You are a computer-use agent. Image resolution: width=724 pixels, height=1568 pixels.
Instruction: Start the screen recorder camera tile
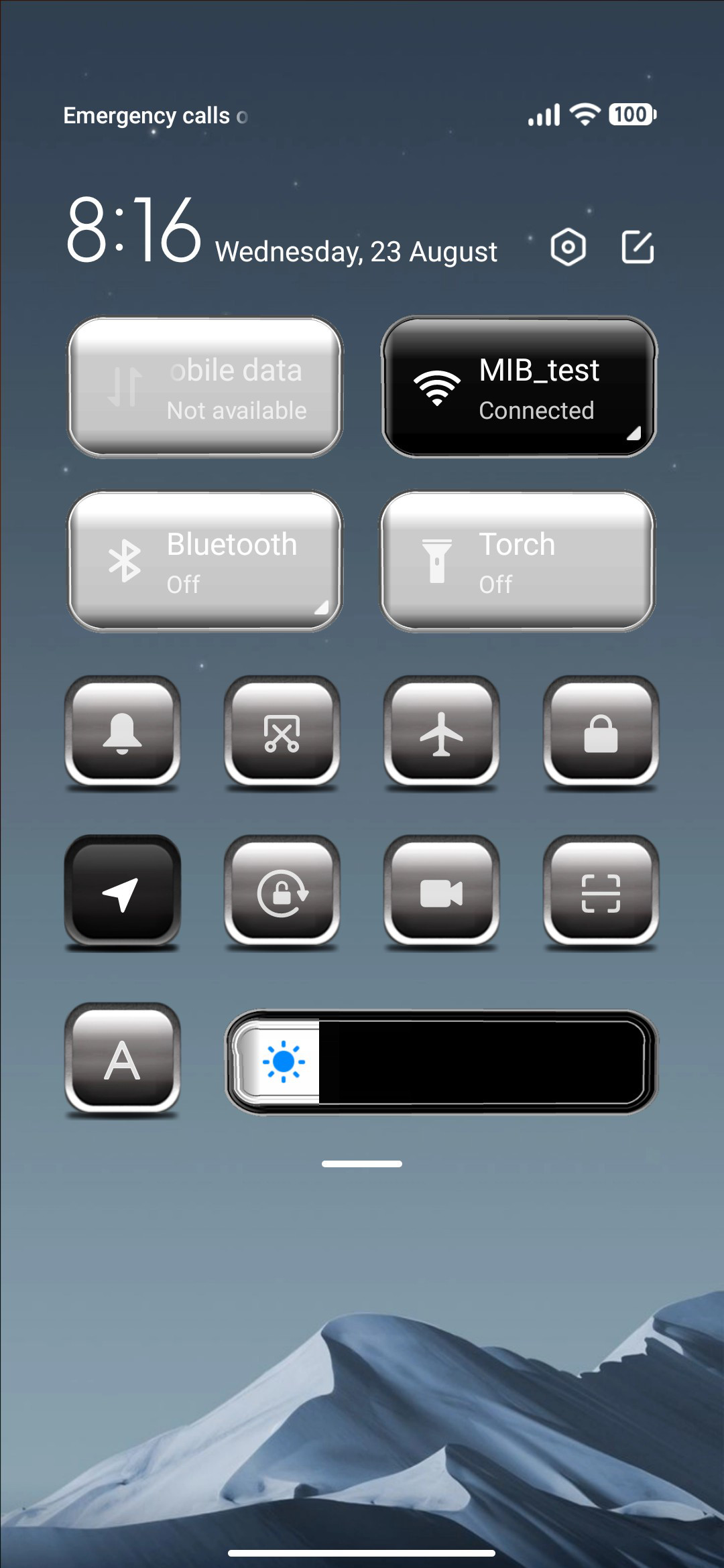[441, 892]
